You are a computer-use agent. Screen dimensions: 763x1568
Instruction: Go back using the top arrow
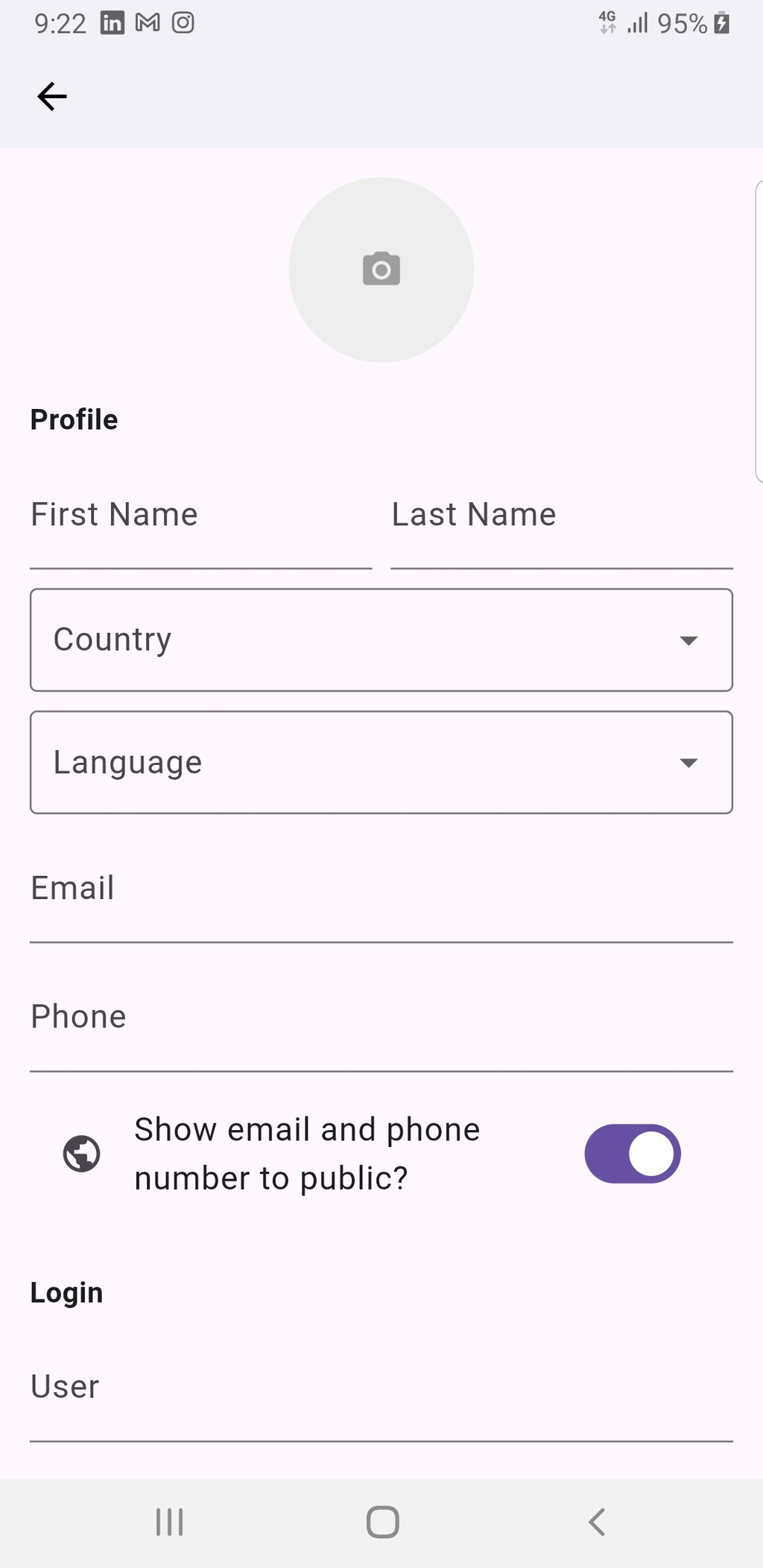pos(52,97)
